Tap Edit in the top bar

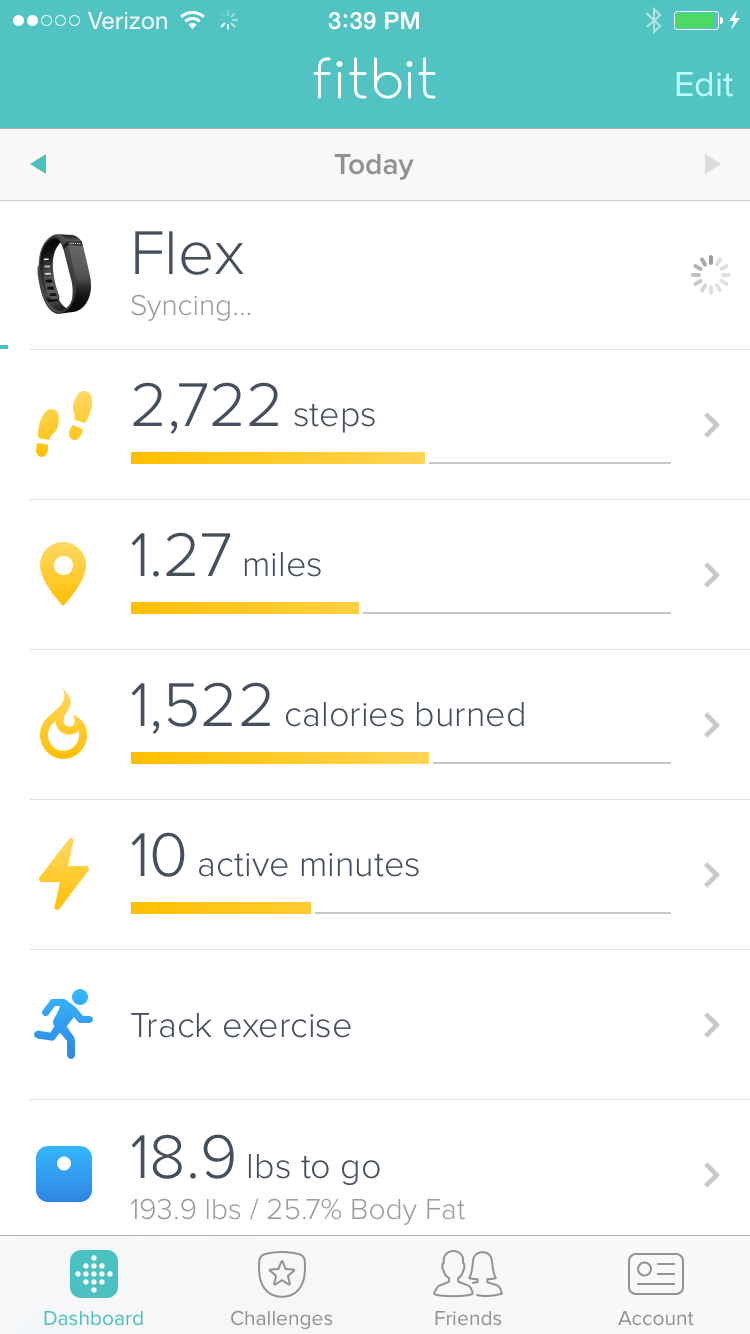704,84
